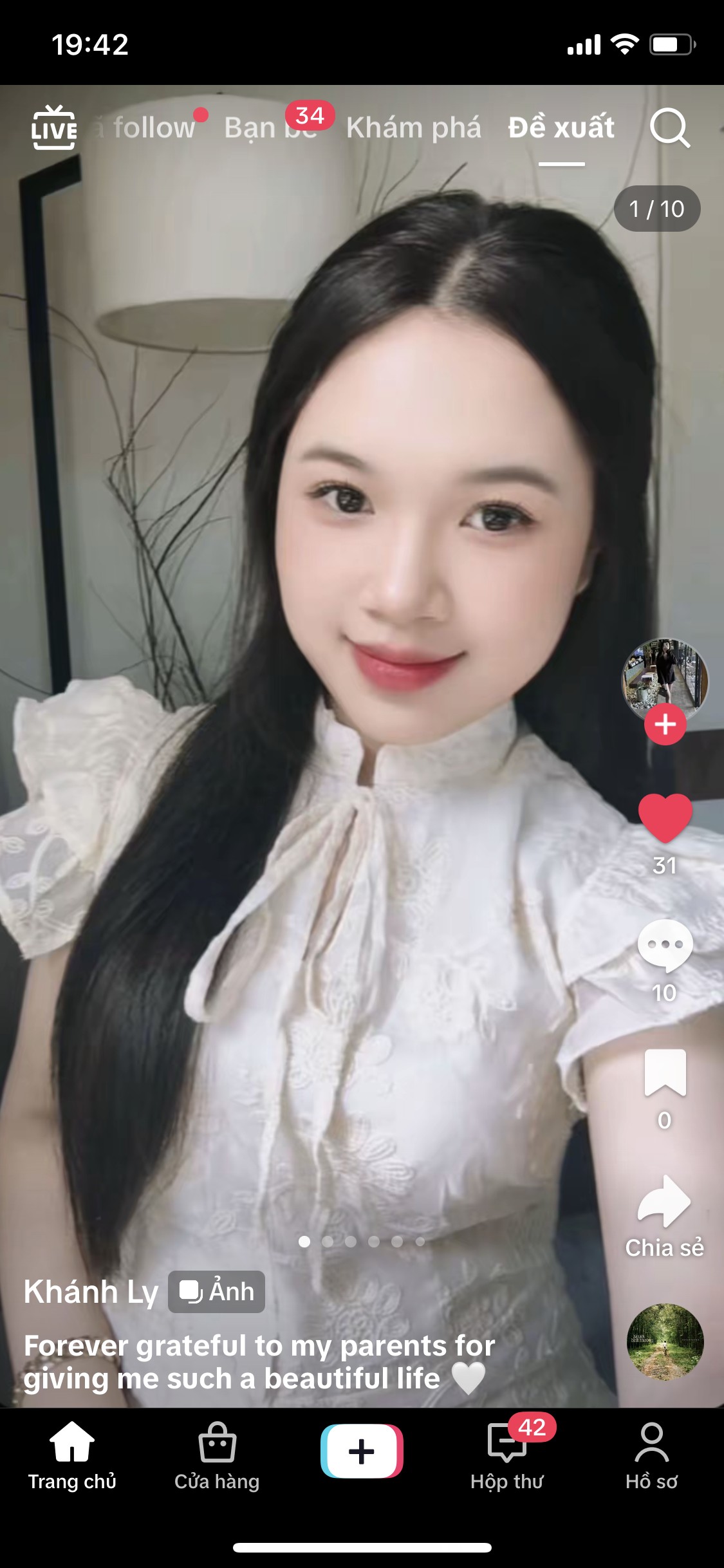Follow the creator with the plus button
This screenshot has height=1568, width=724.
click(x=665, y=724)
